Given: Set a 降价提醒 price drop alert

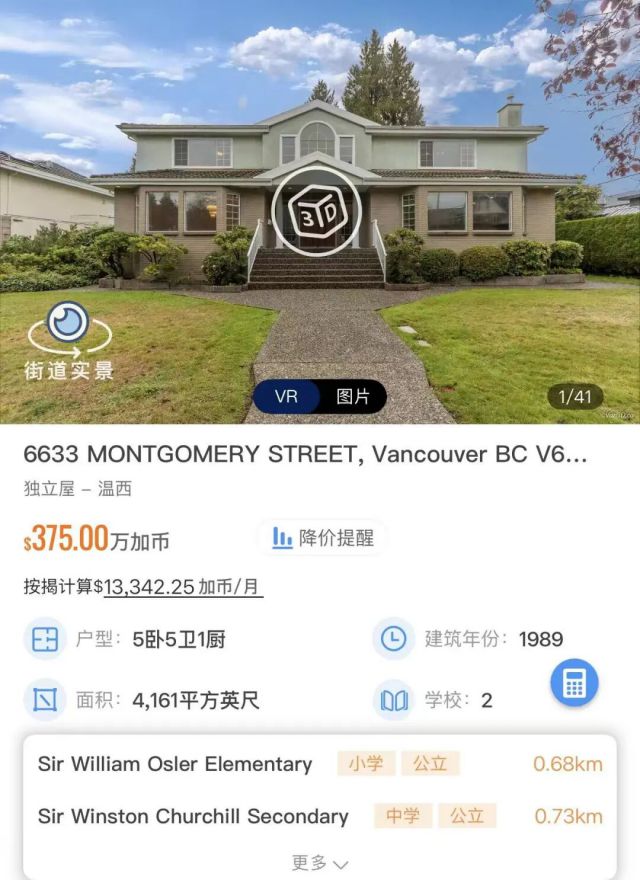Looking at the screenshot, I should [323, 538].
